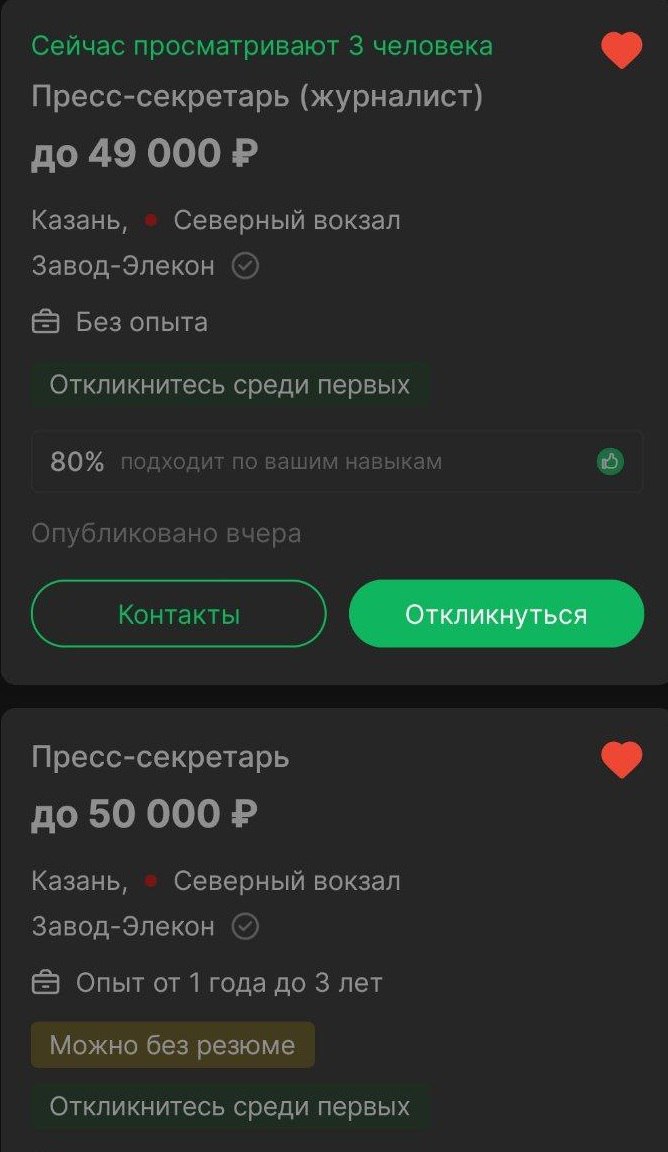Tap the Контакты button

(x=179, y=614)
